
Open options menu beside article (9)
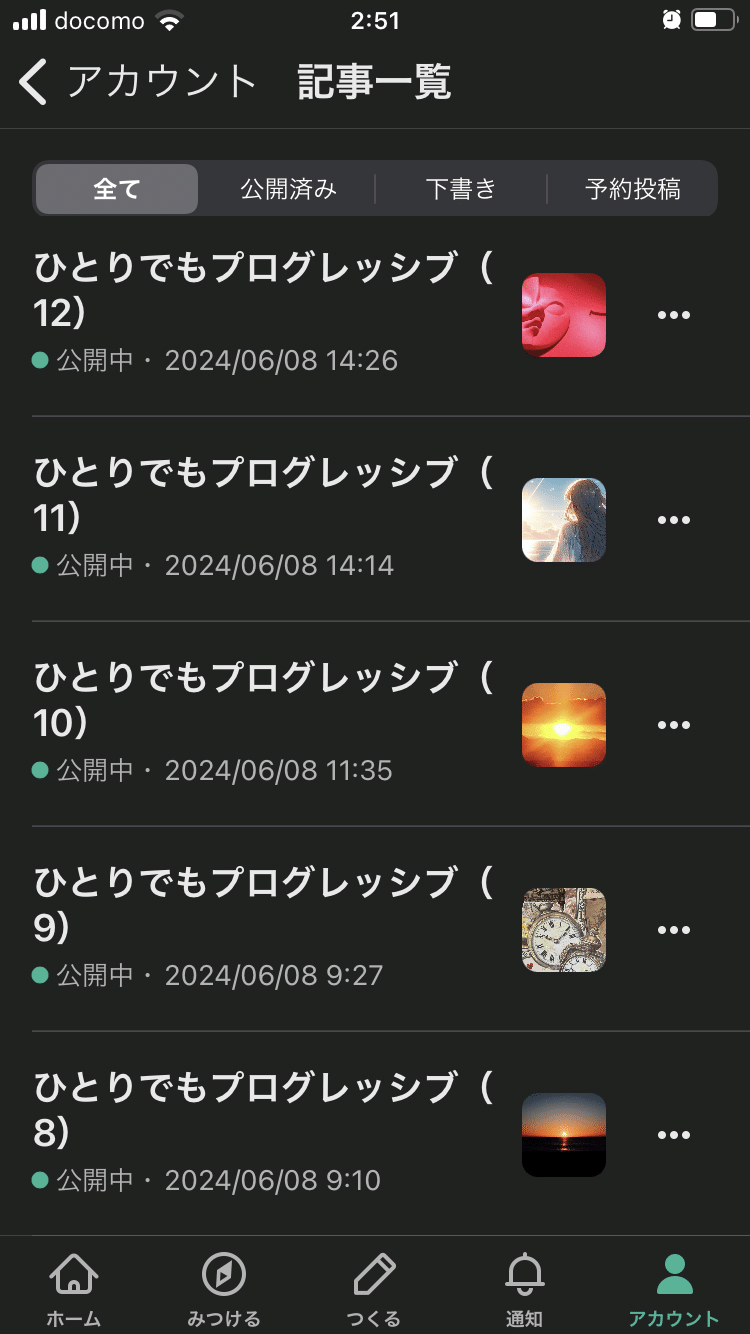[675, 929]
